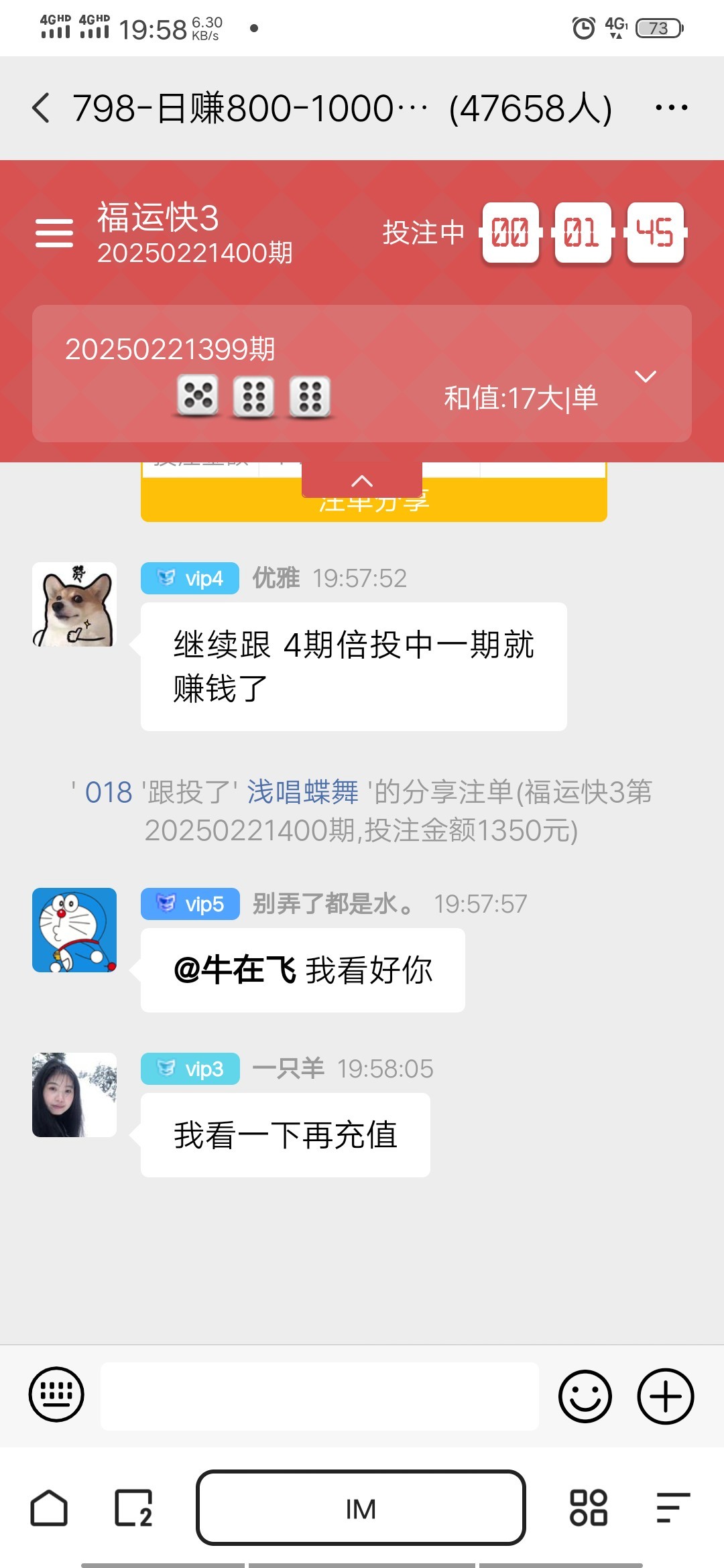The image size is (724, 1568).
Task: Open 优雅's corgi avatar profile
Action: pos(74,604)
